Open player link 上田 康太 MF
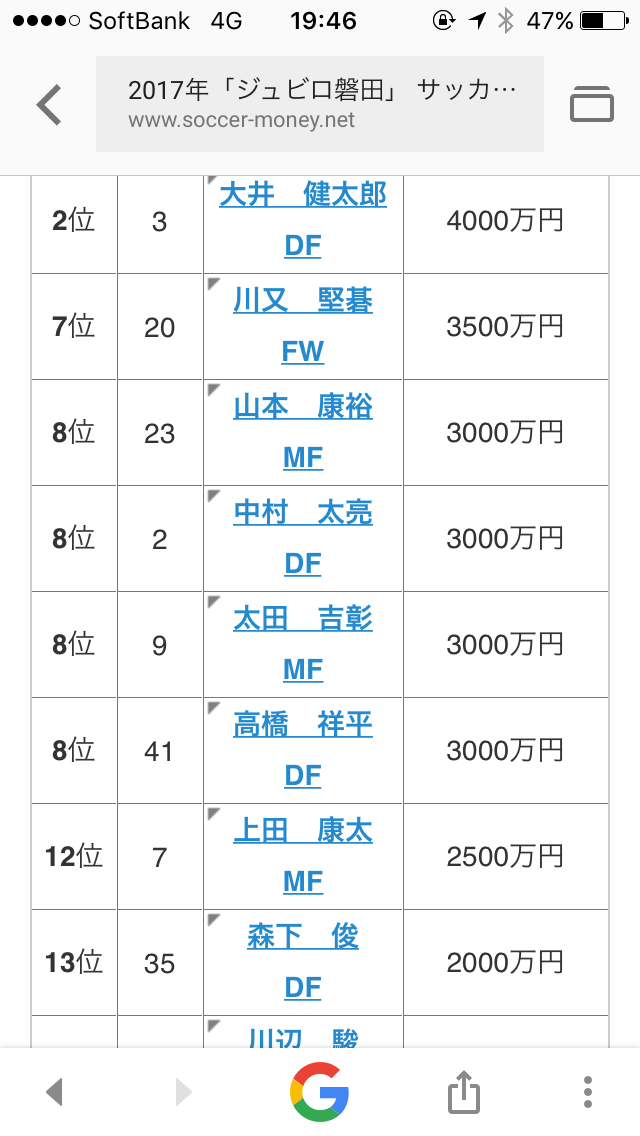 tap(303, 856)
